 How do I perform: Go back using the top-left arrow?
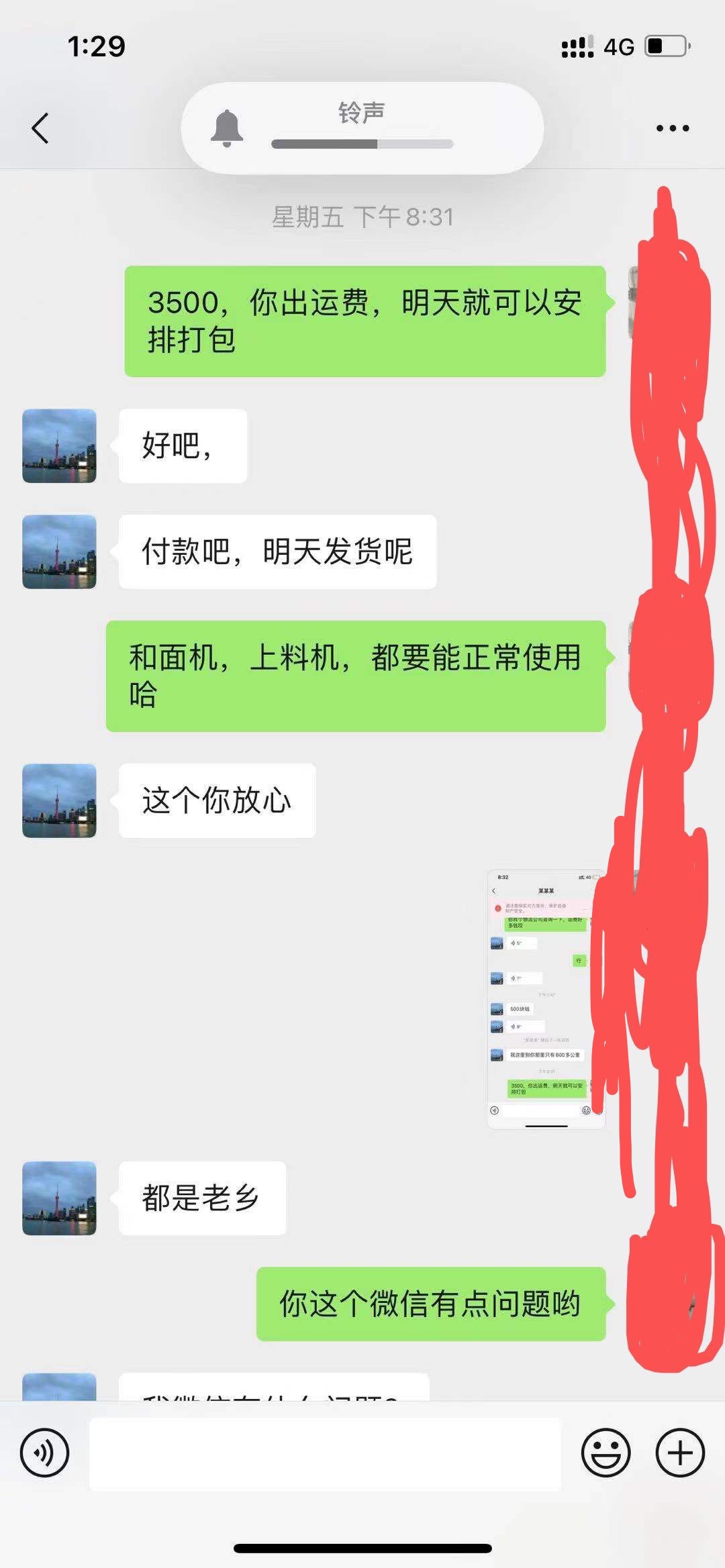point(40,128)
